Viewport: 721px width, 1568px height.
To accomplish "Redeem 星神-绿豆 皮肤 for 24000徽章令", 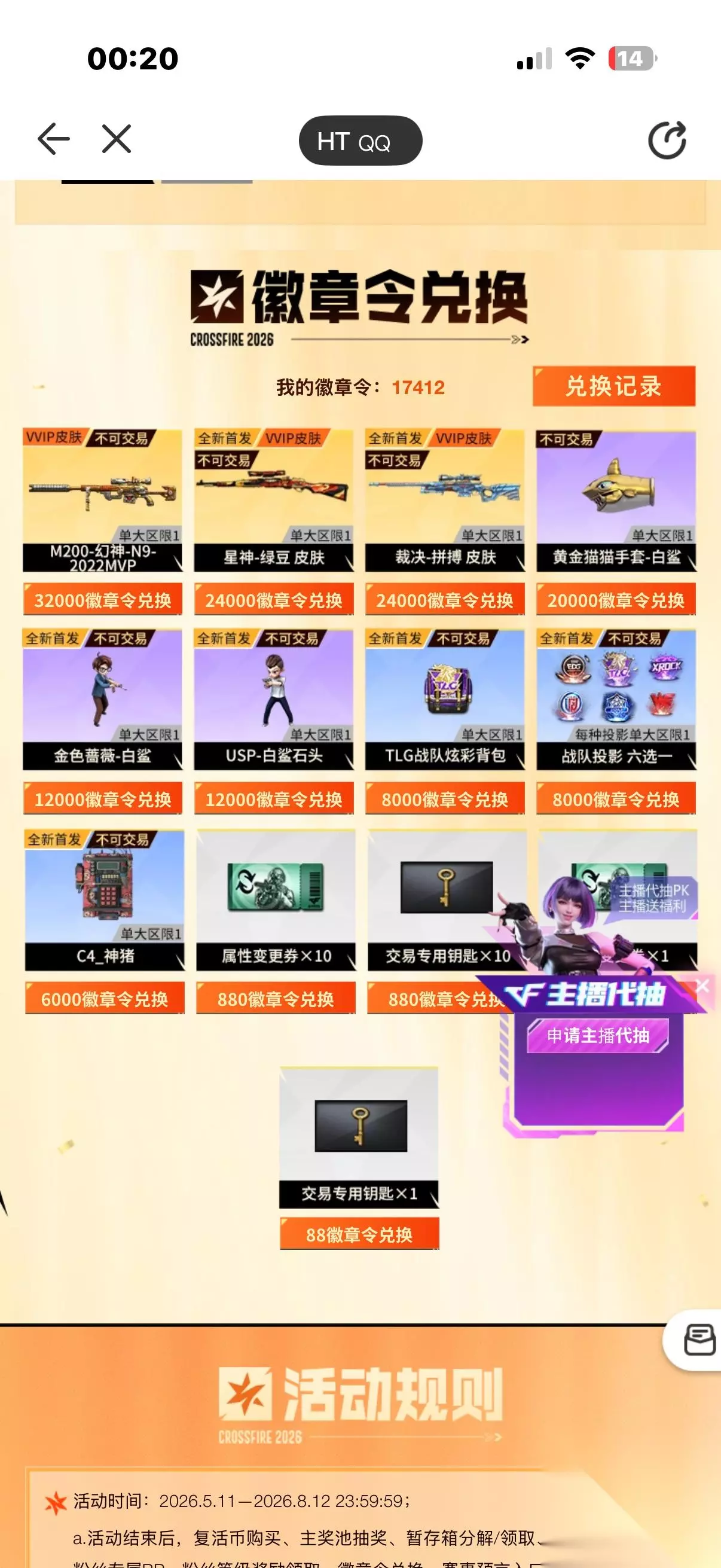I will [x=274, y=600].
